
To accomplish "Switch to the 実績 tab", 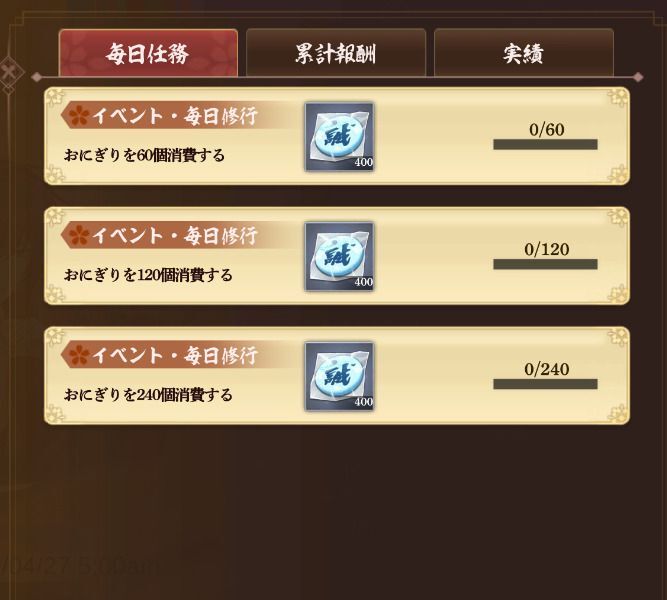I will tap(523, 53).
